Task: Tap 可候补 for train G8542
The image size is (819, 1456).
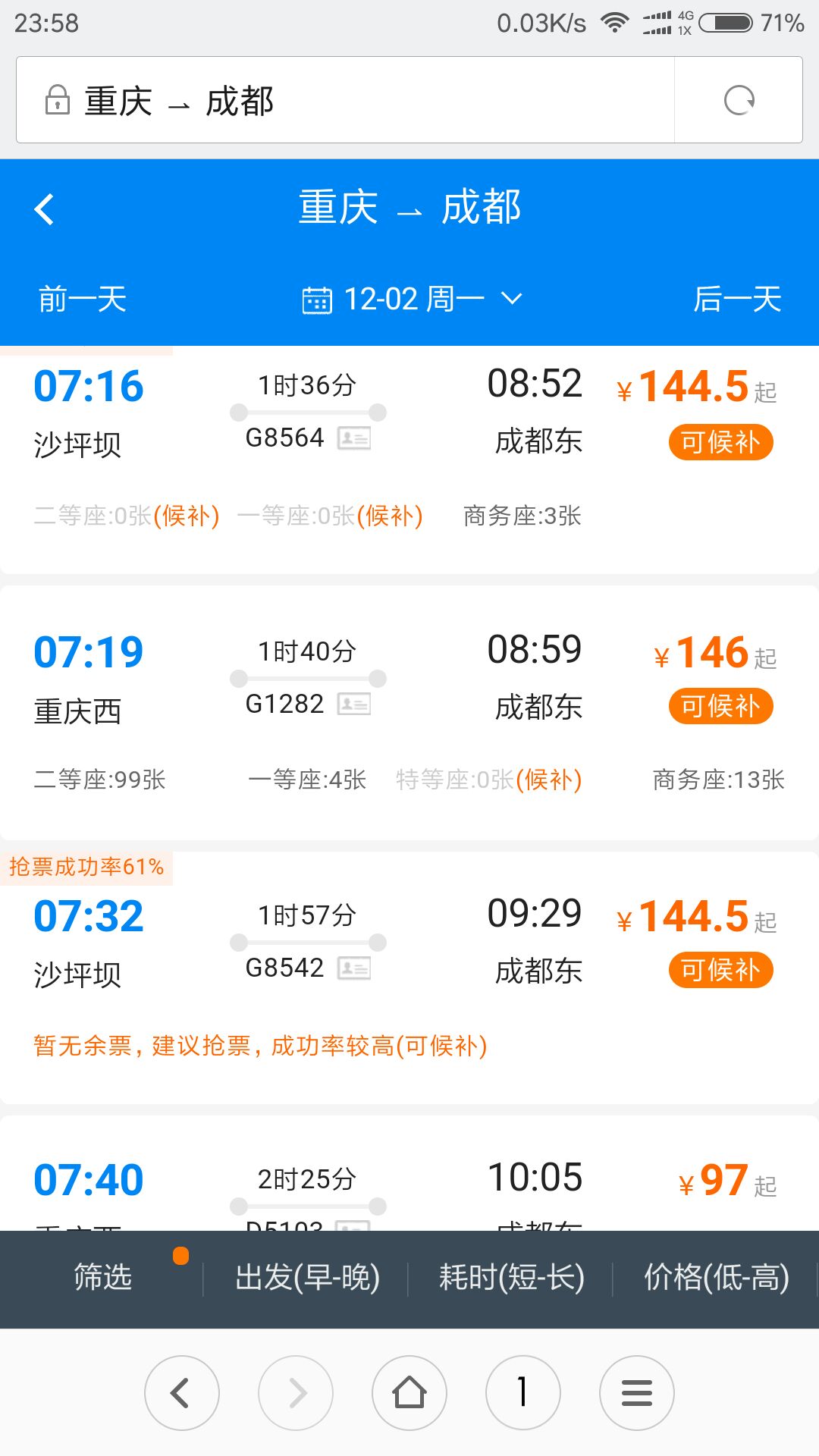Action: (720, 970)
